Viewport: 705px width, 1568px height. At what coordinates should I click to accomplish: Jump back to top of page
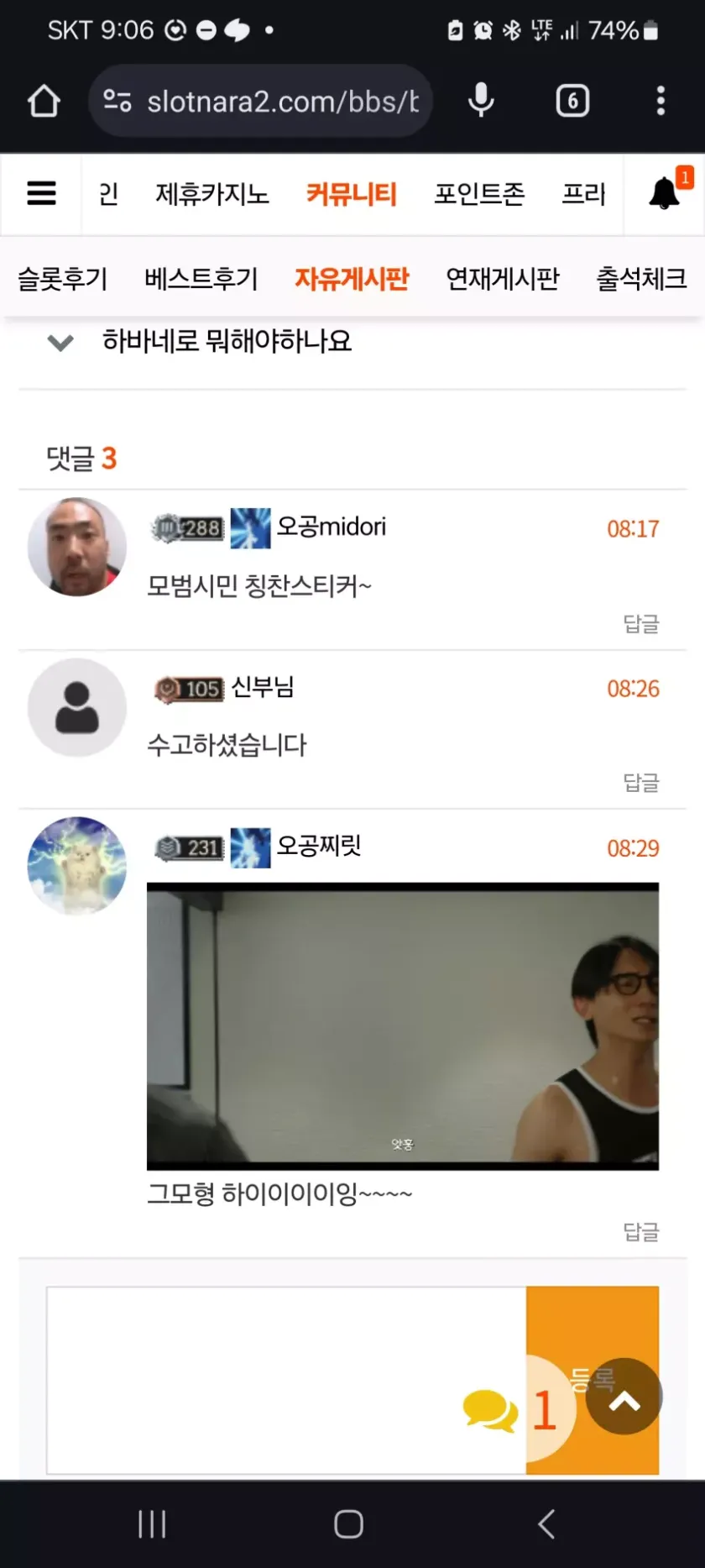[624, 1397]
